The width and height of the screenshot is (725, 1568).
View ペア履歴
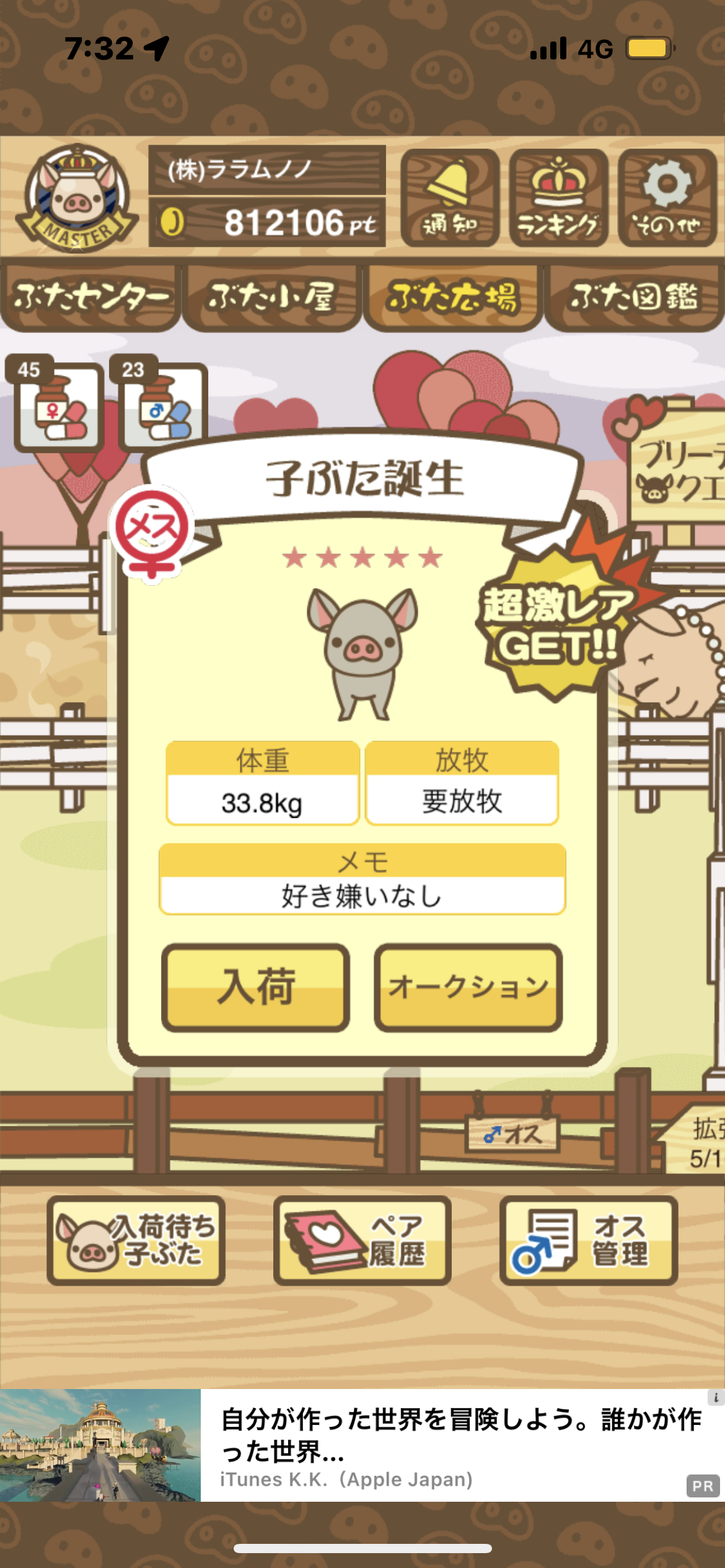362,1240
